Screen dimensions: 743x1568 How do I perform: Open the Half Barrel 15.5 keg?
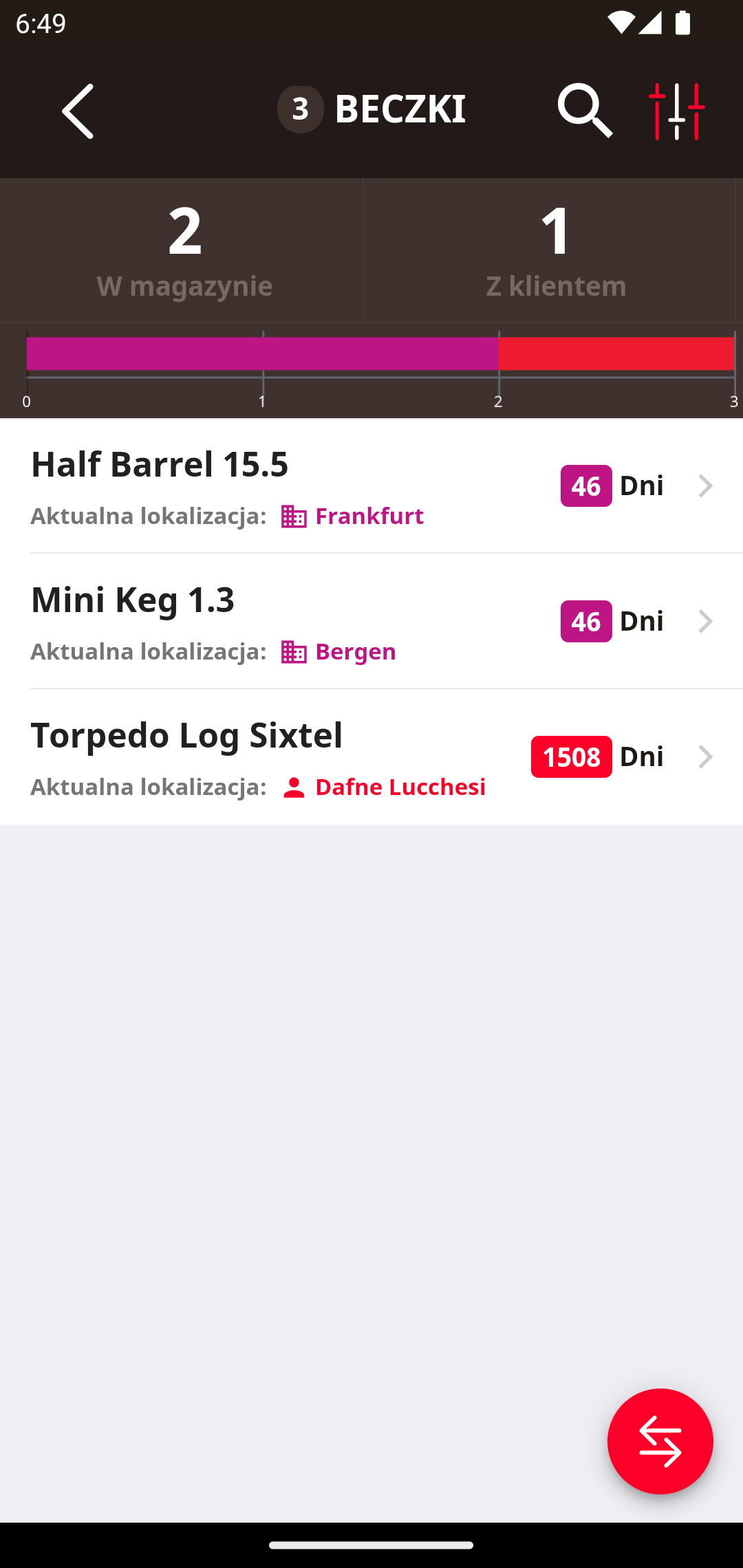pyautogui.click(x=371, y=486)
